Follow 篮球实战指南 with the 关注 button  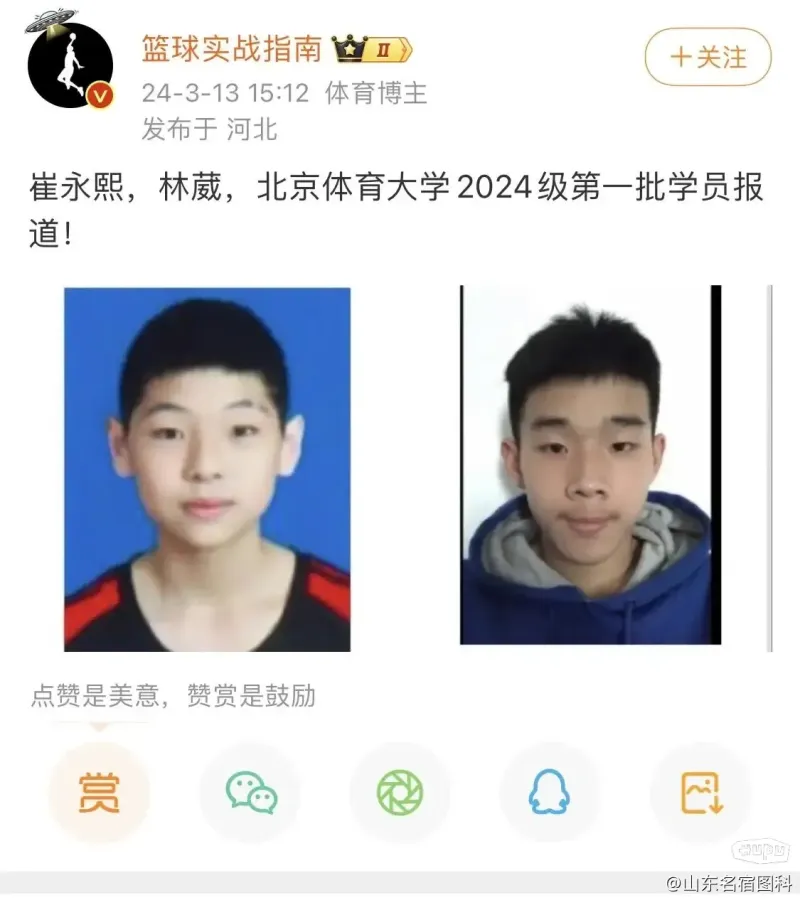(708, 57)
